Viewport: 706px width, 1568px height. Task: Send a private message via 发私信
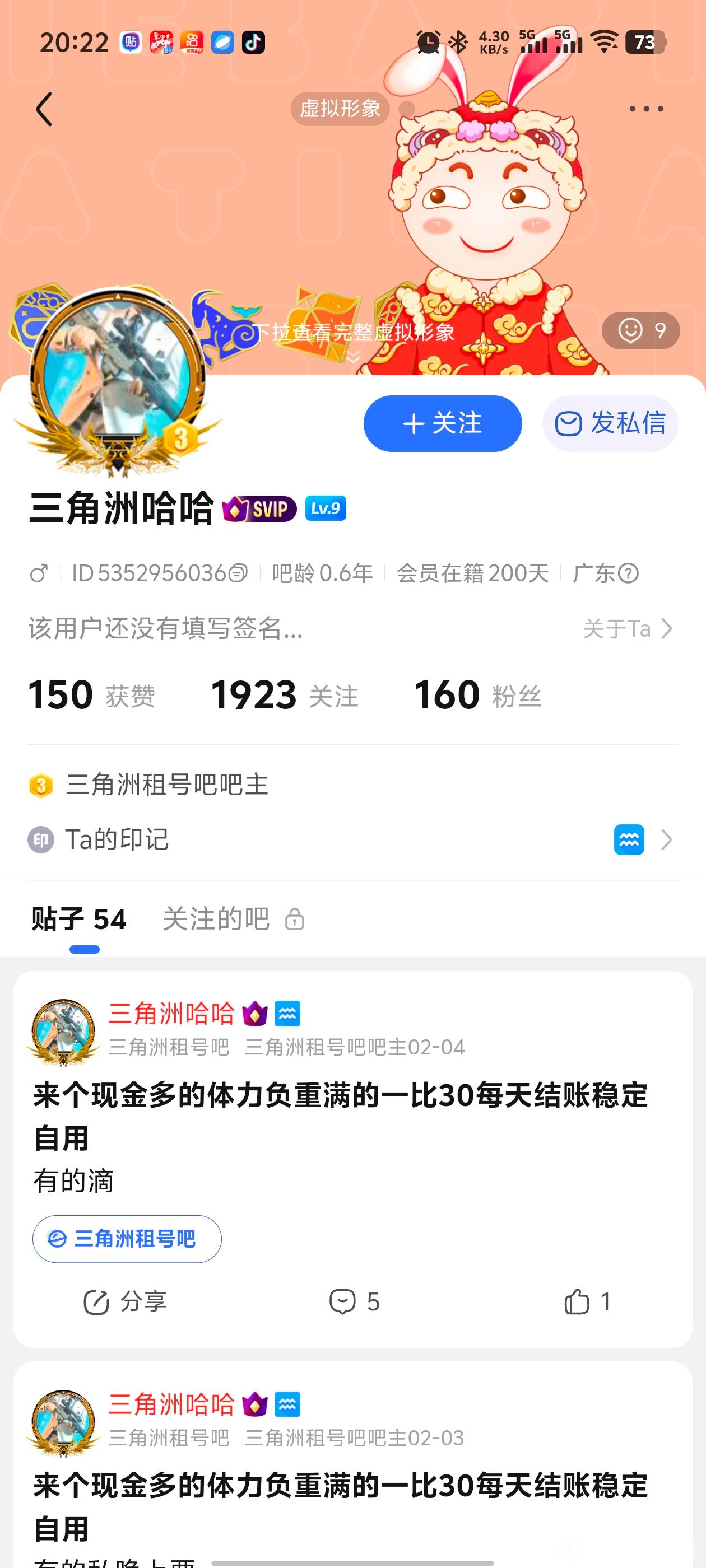pos(610,424)
